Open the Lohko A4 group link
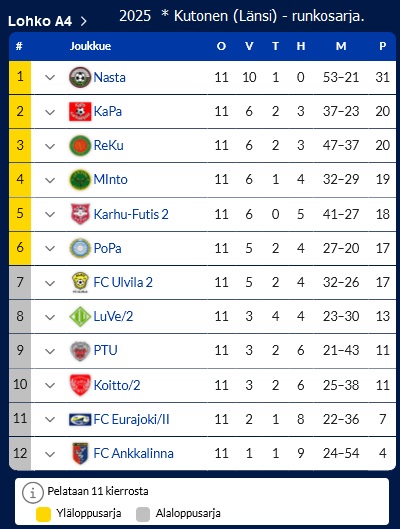This screenshot has height=529, width=400. point(48,21)
